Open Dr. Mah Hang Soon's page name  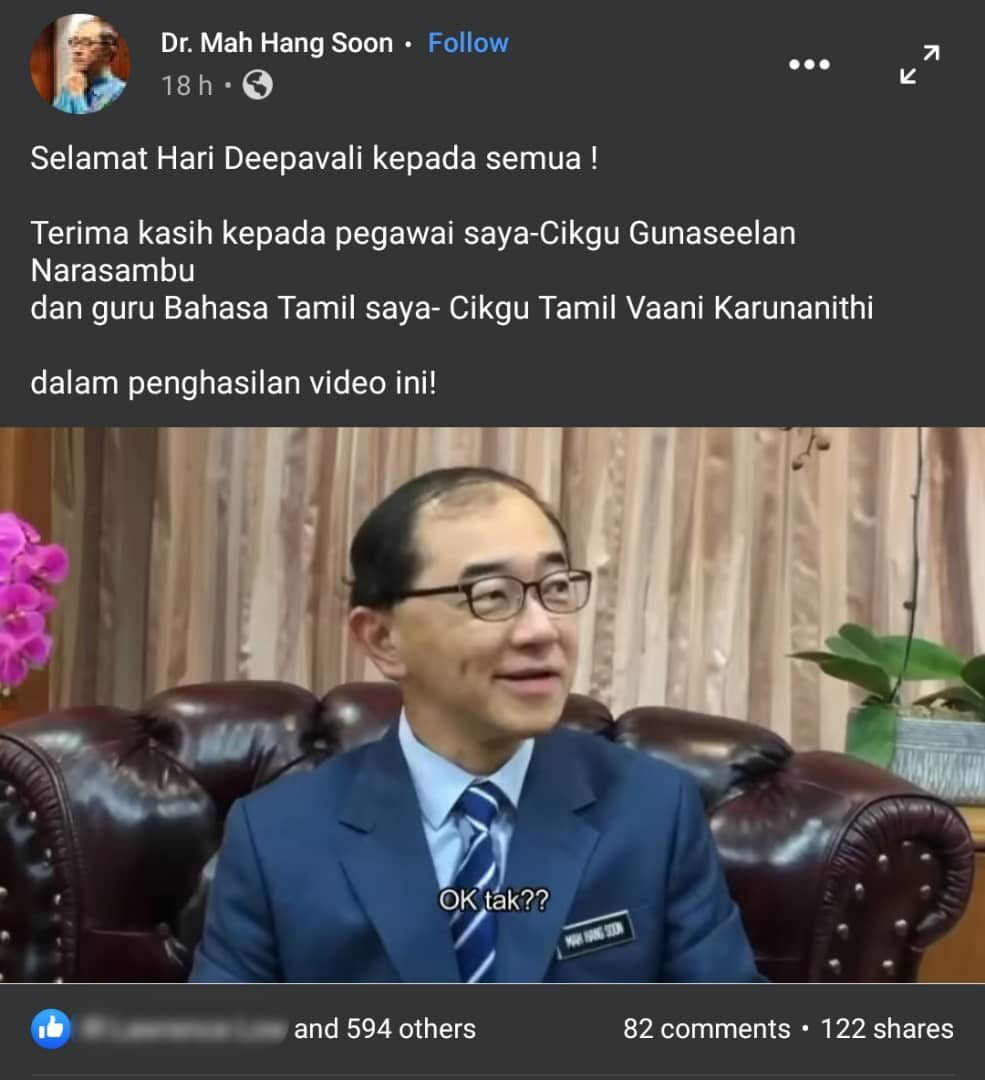coord(277,43)
